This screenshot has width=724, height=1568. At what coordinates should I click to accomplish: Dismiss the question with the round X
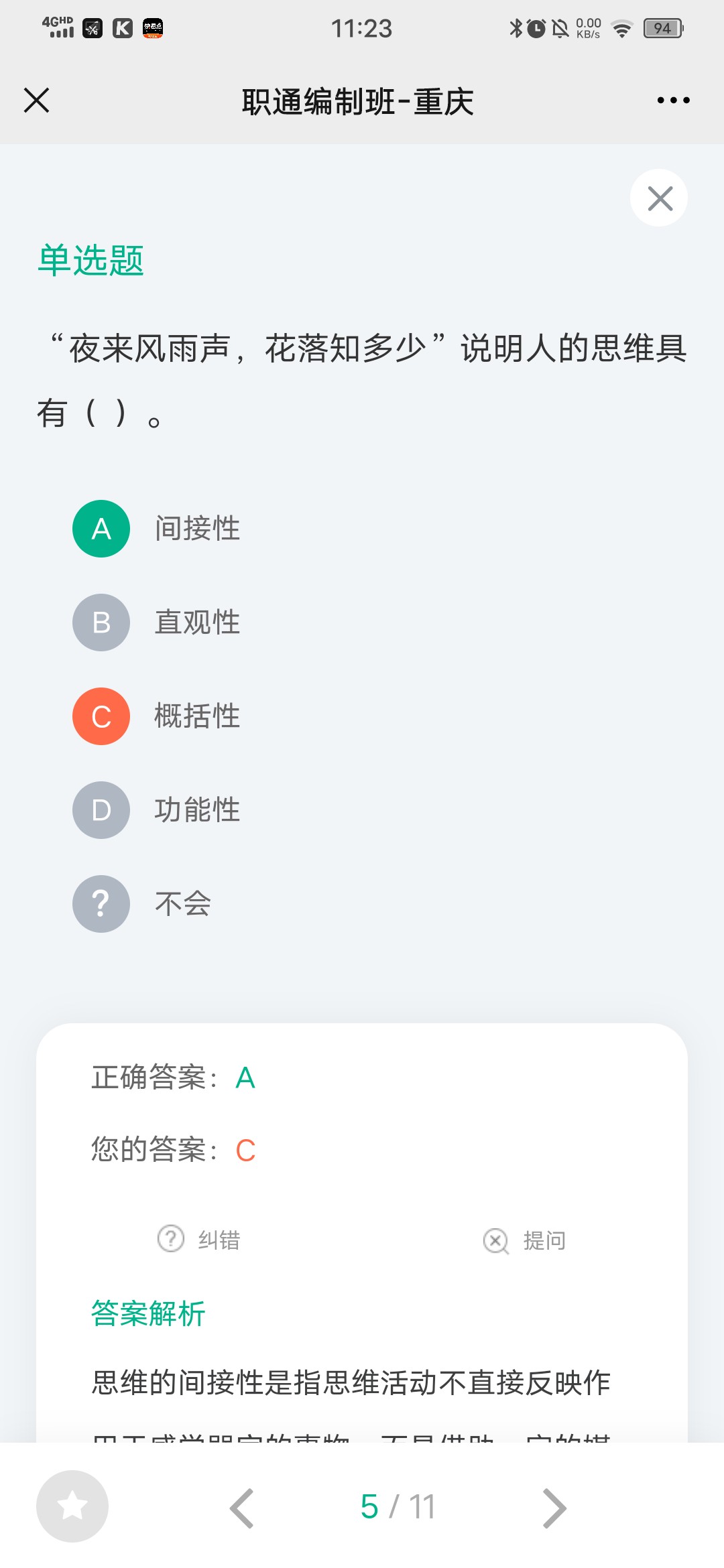[x=660, y=198]
